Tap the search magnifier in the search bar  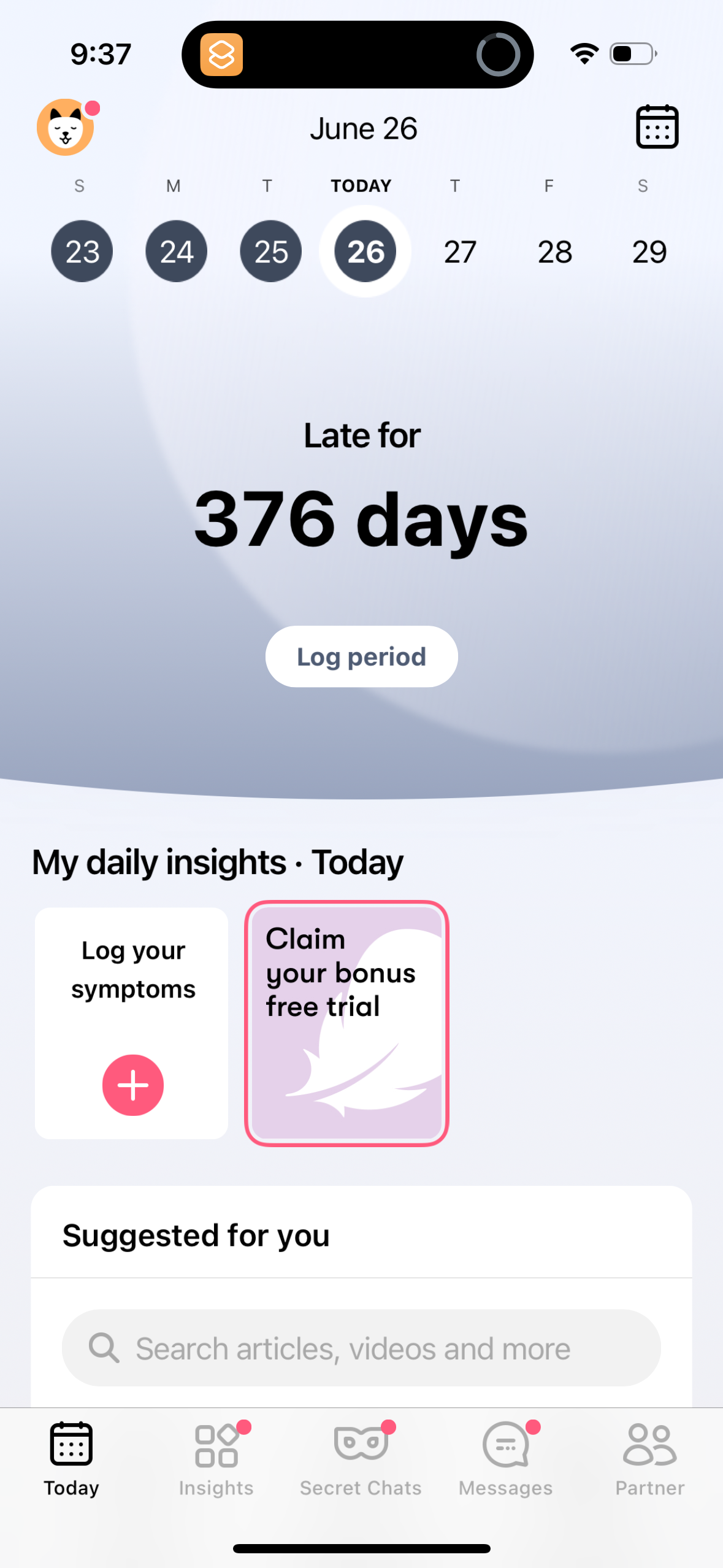(x=104, y=1348)
